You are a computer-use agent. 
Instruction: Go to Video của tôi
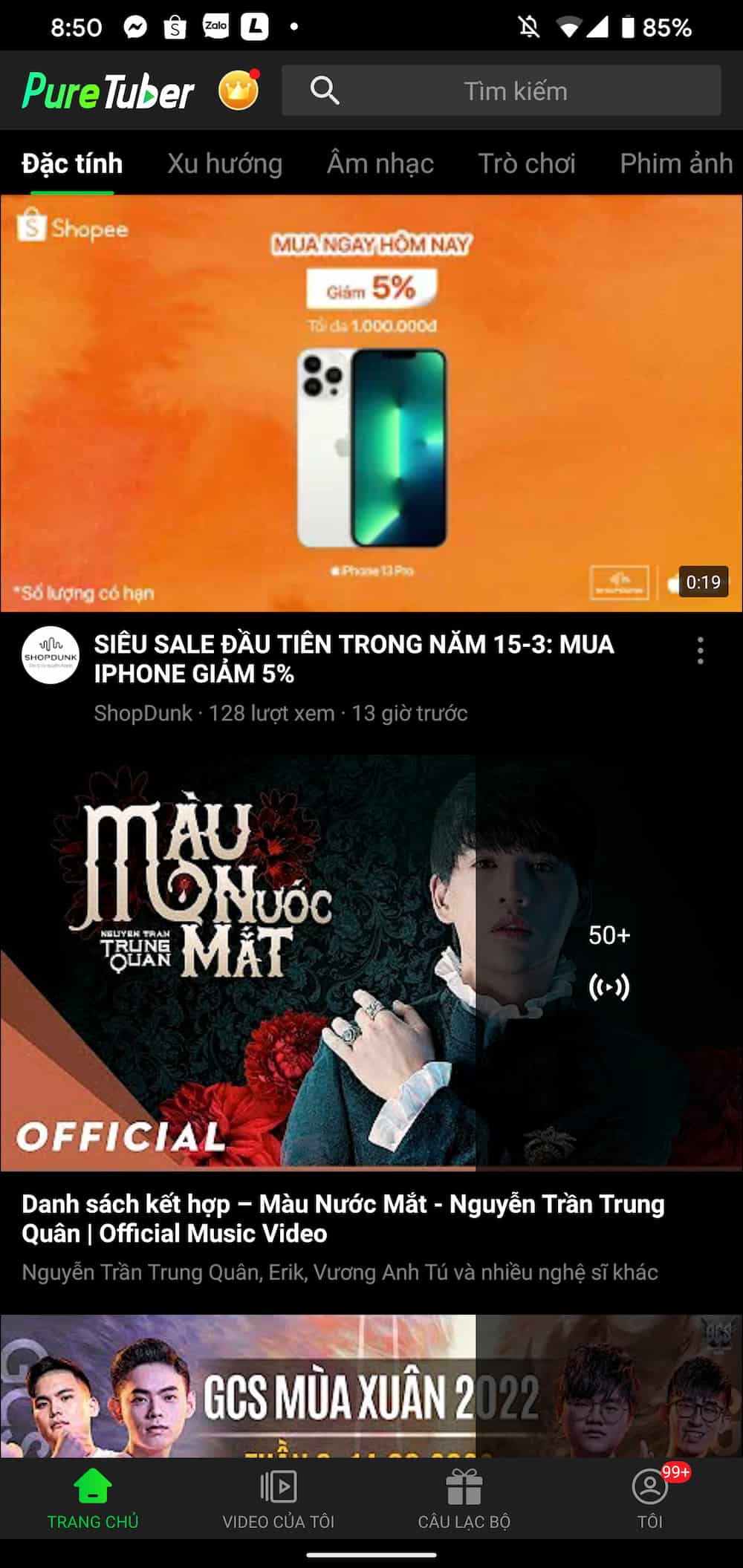point(279,1499)
